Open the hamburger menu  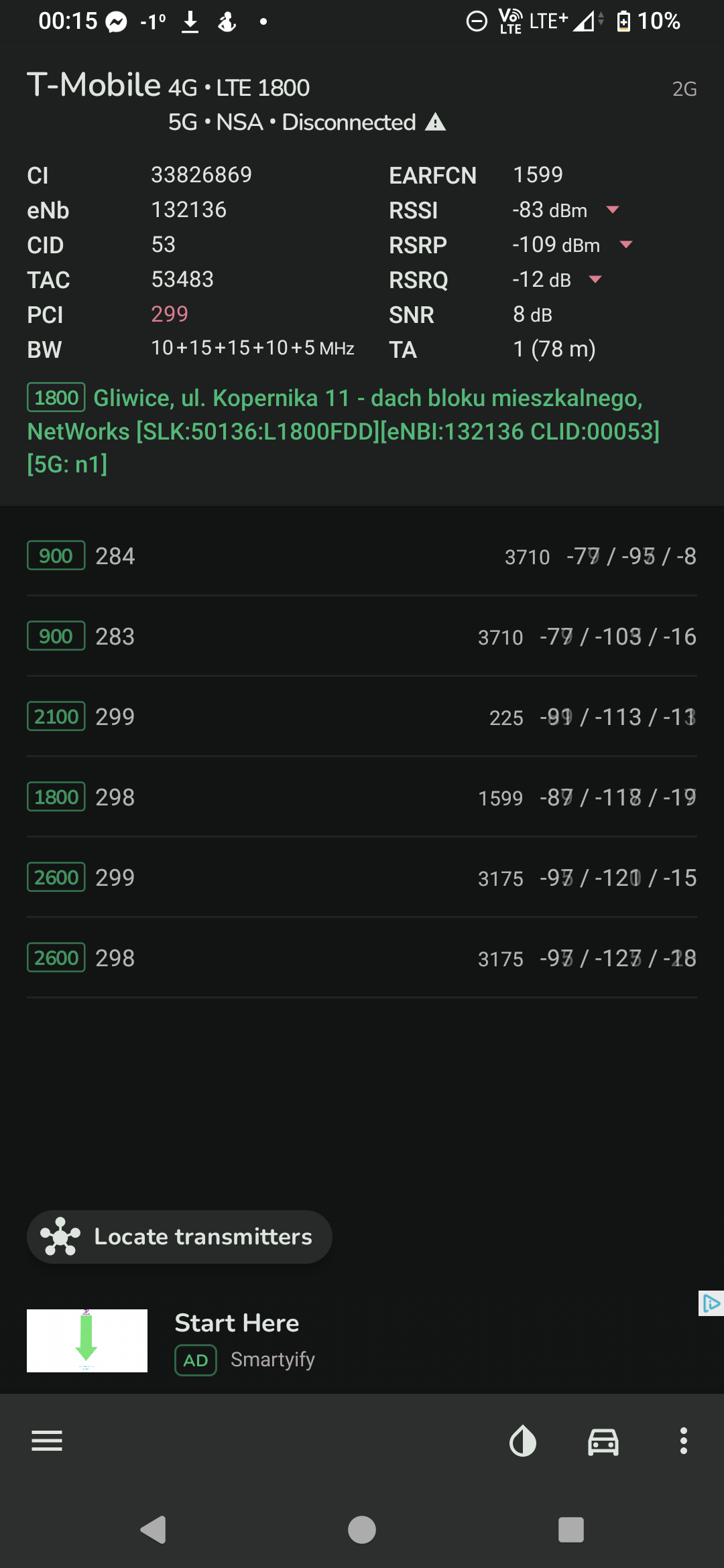(47, 1441)
